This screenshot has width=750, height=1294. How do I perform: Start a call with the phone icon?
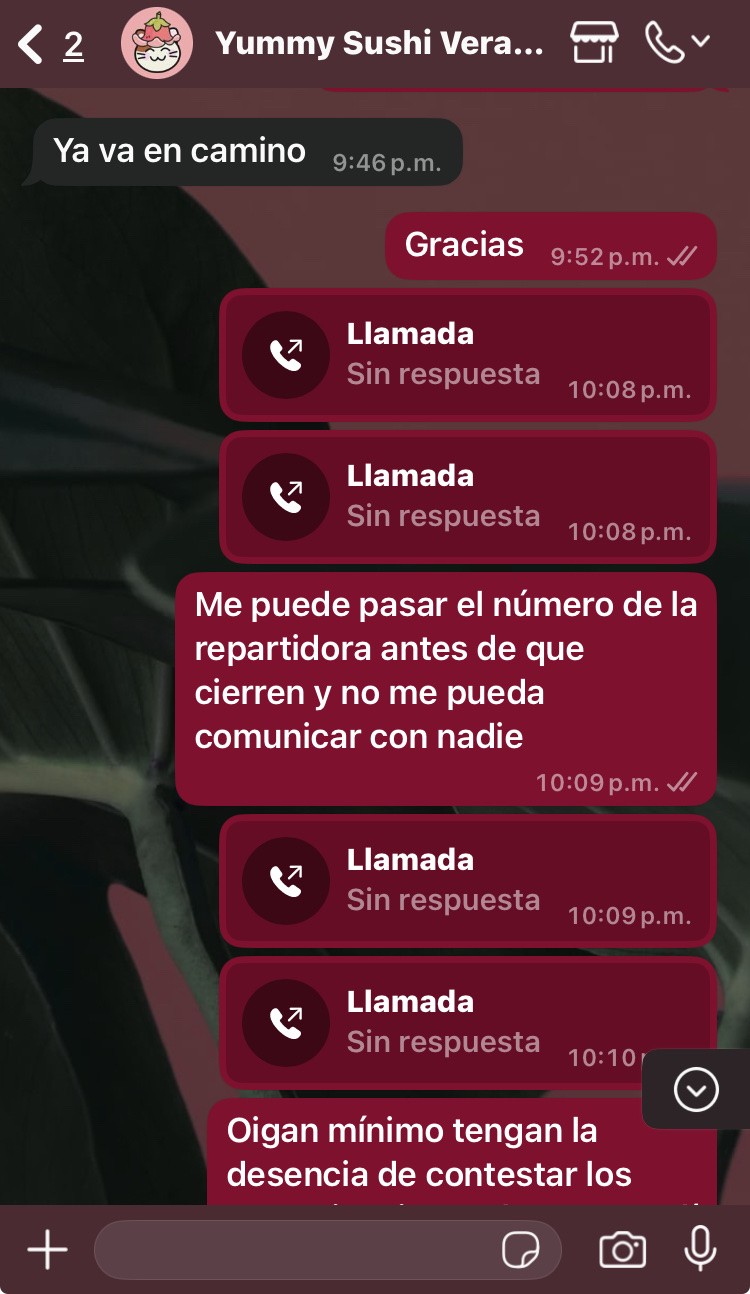point(665,43)
